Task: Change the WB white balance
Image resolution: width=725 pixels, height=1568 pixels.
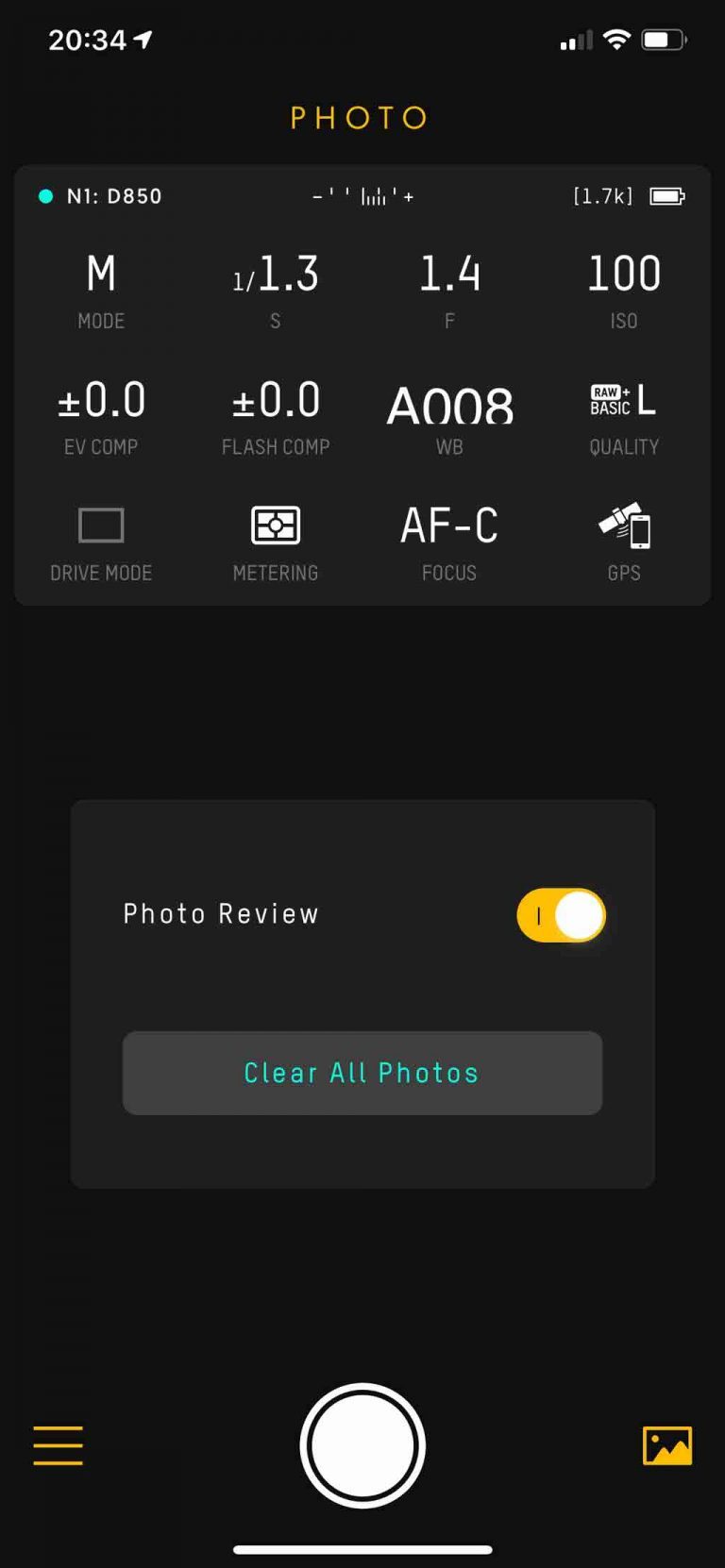Action: pyautogui.click(x=449, y=416)
